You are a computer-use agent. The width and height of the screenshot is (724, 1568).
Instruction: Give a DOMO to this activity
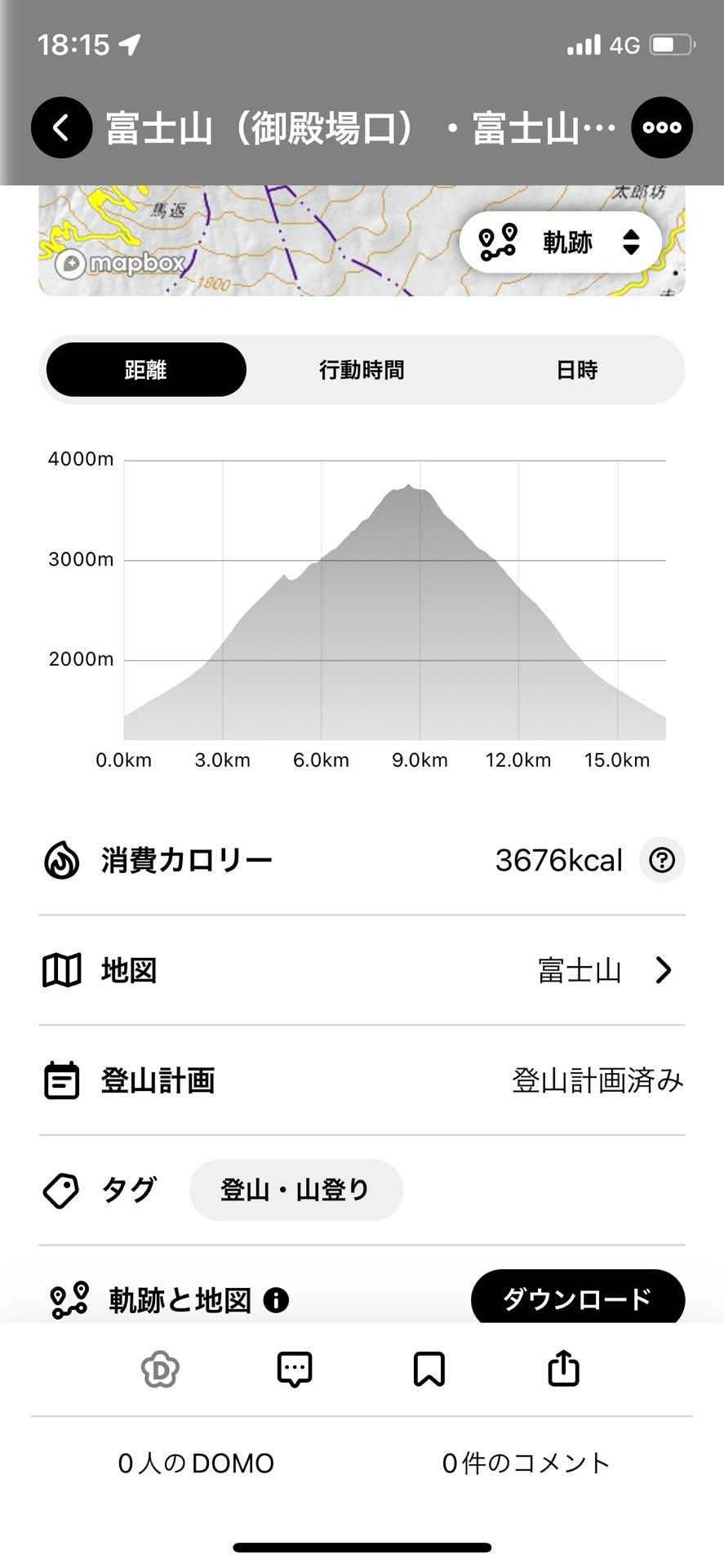coord(160,1370)
